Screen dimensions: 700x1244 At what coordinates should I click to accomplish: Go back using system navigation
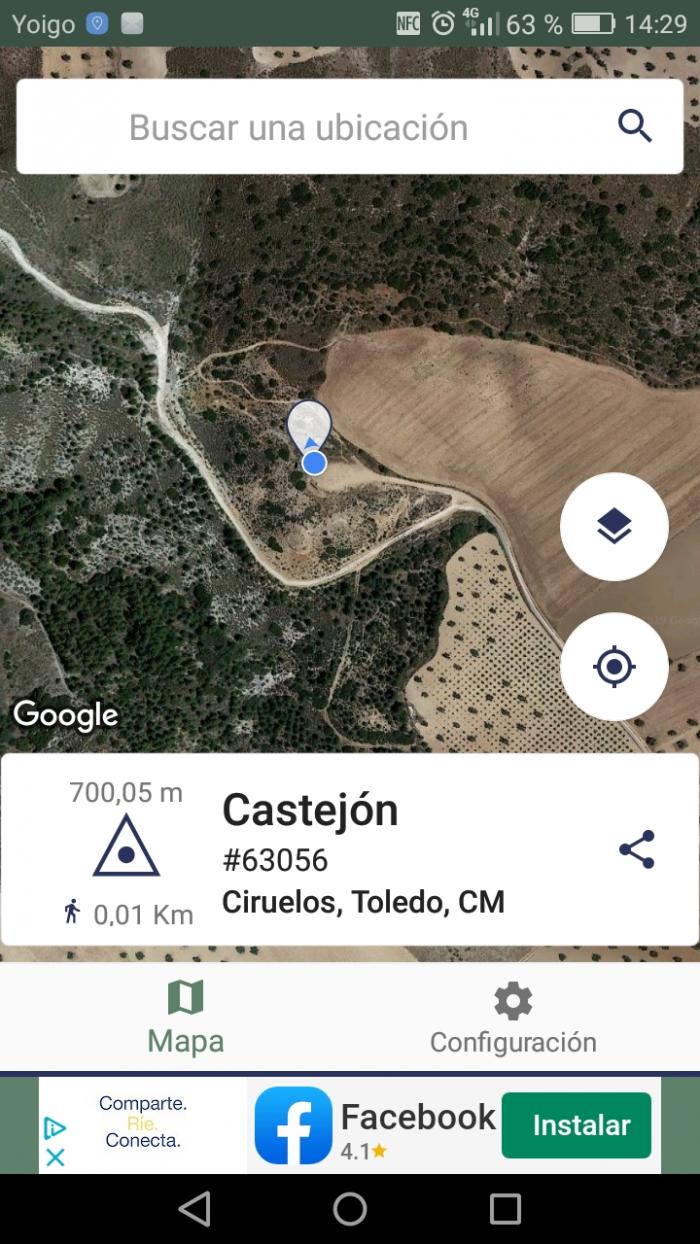coord(194,1209)
